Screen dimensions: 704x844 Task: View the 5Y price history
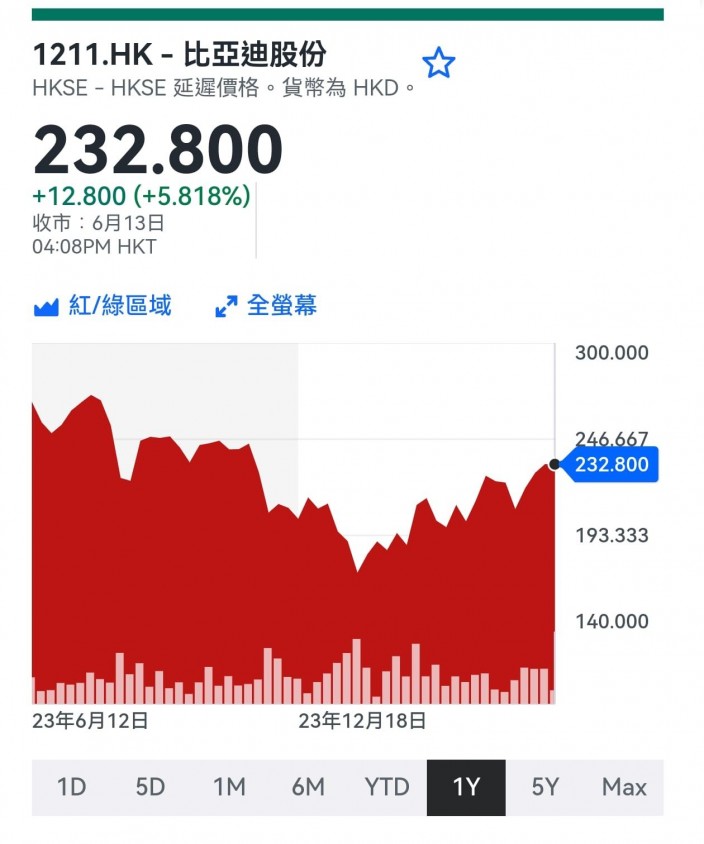point(545,787)
